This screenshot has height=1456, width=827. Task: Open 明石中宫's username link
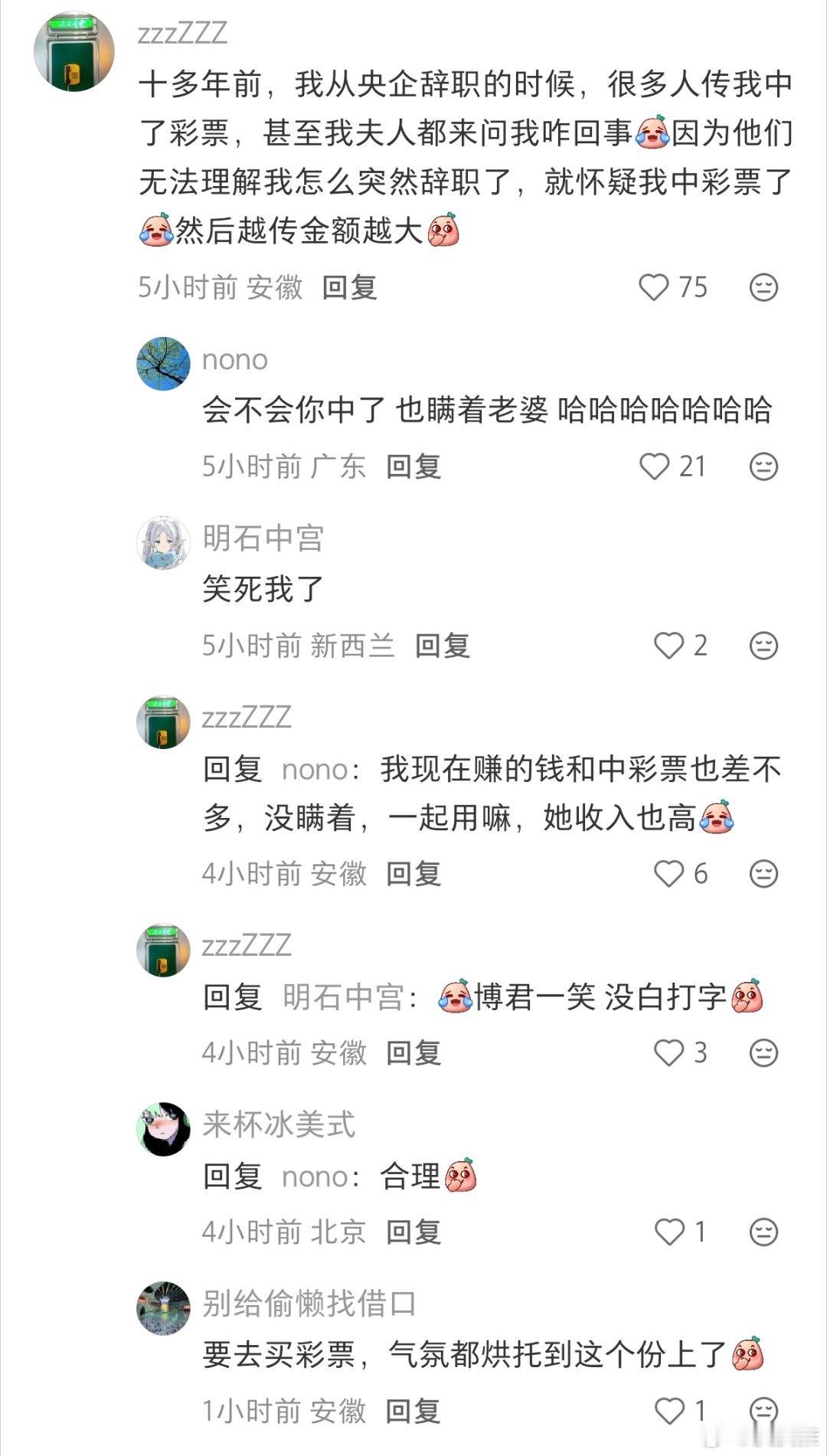264,539
